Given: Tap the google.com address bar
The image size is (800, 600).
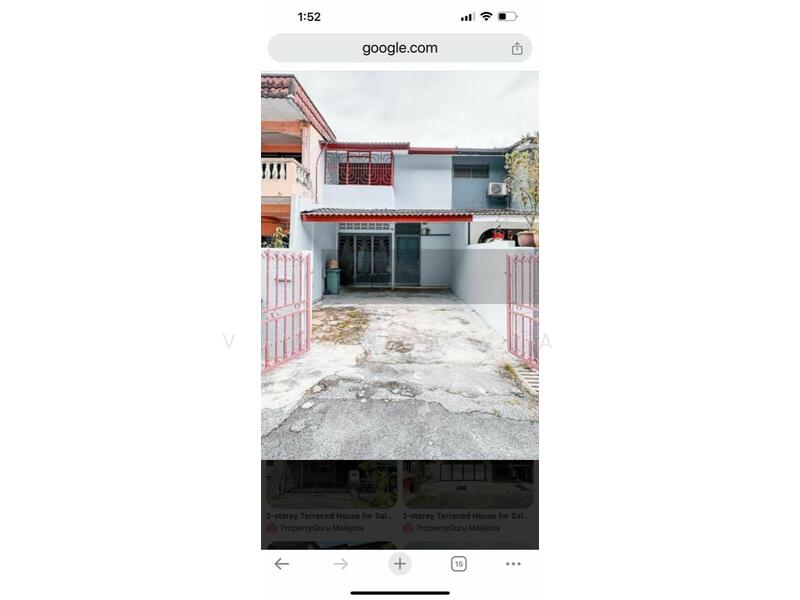Looking at the screenshot, I should [399, 48].
